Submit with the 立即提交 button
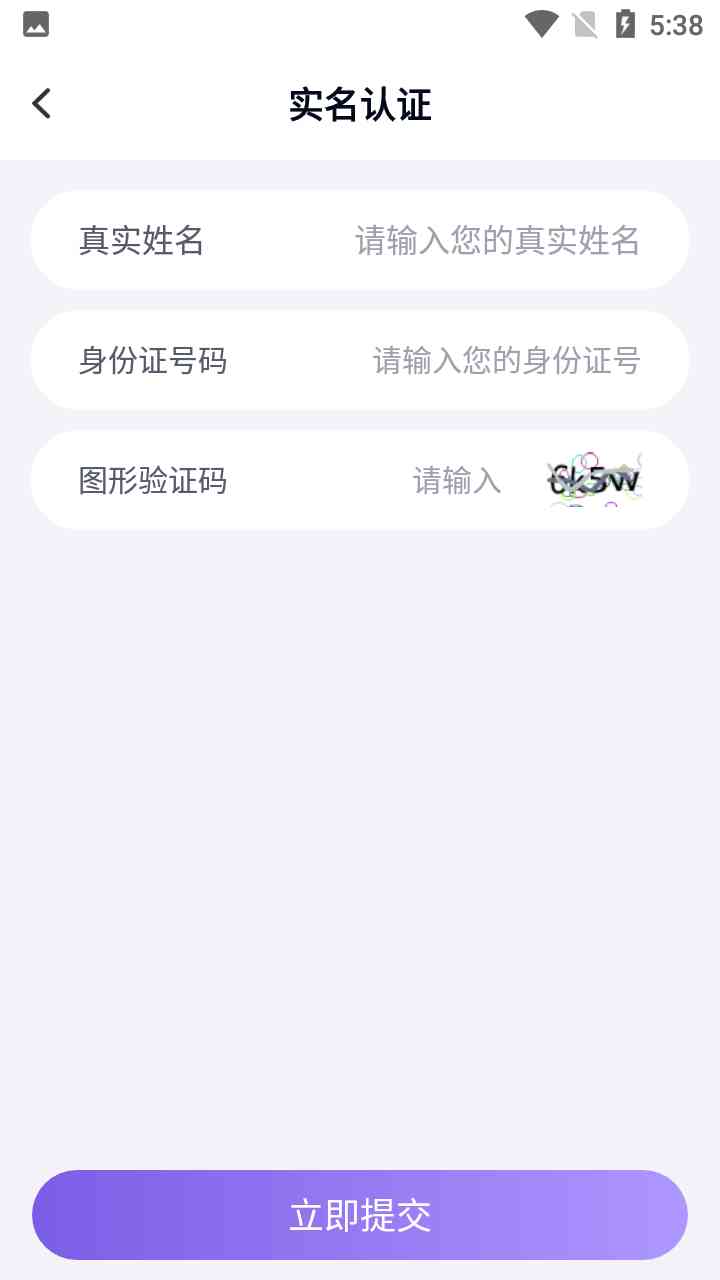This screenshot has width=720, height=1280. (360, 1215)
